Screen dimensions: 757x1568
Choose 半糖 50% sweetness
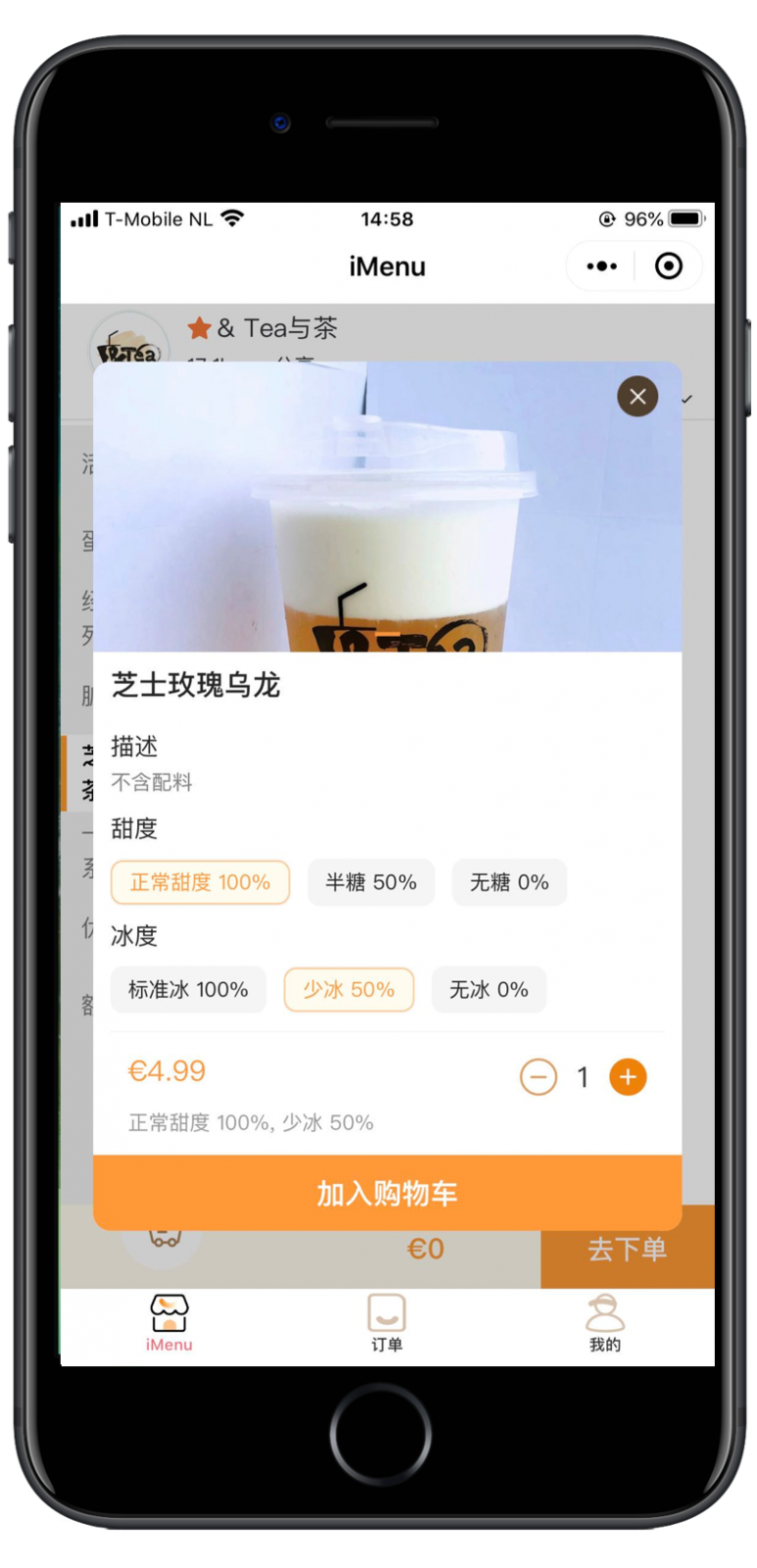(x=371, y=882)
